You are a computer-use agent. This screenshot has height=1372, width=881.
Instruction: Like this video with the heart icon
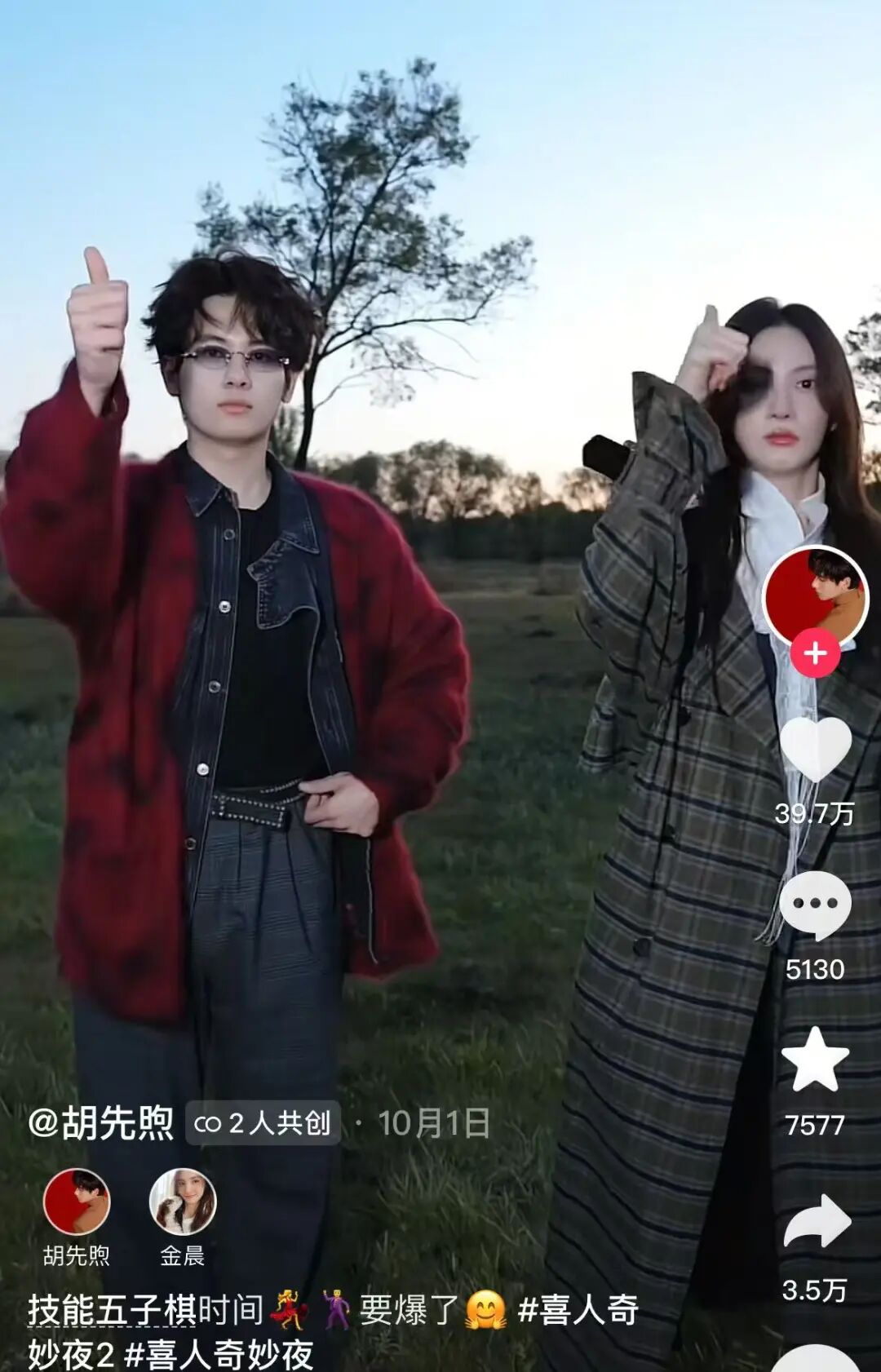click(x=815, y=749)
